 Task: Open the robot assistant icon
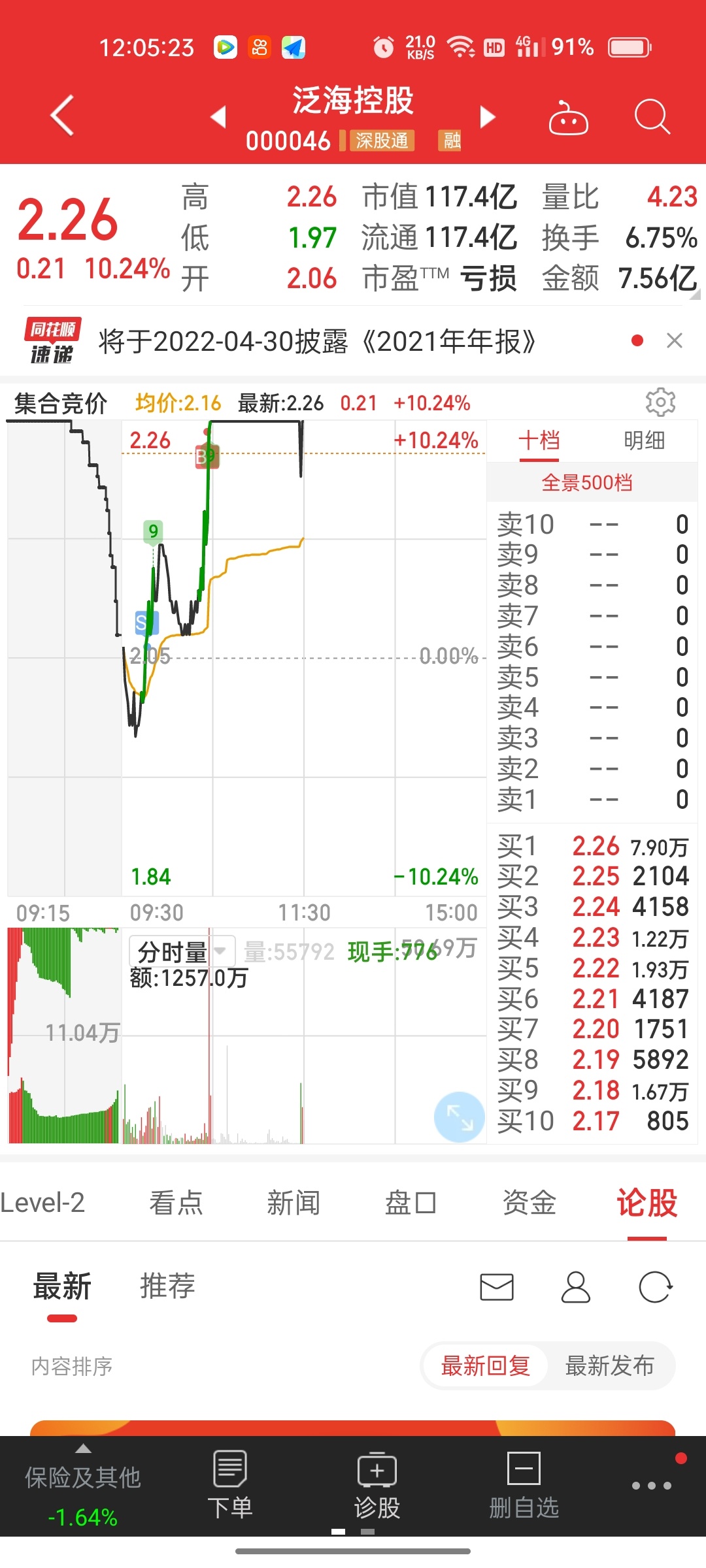pos(568,118)
